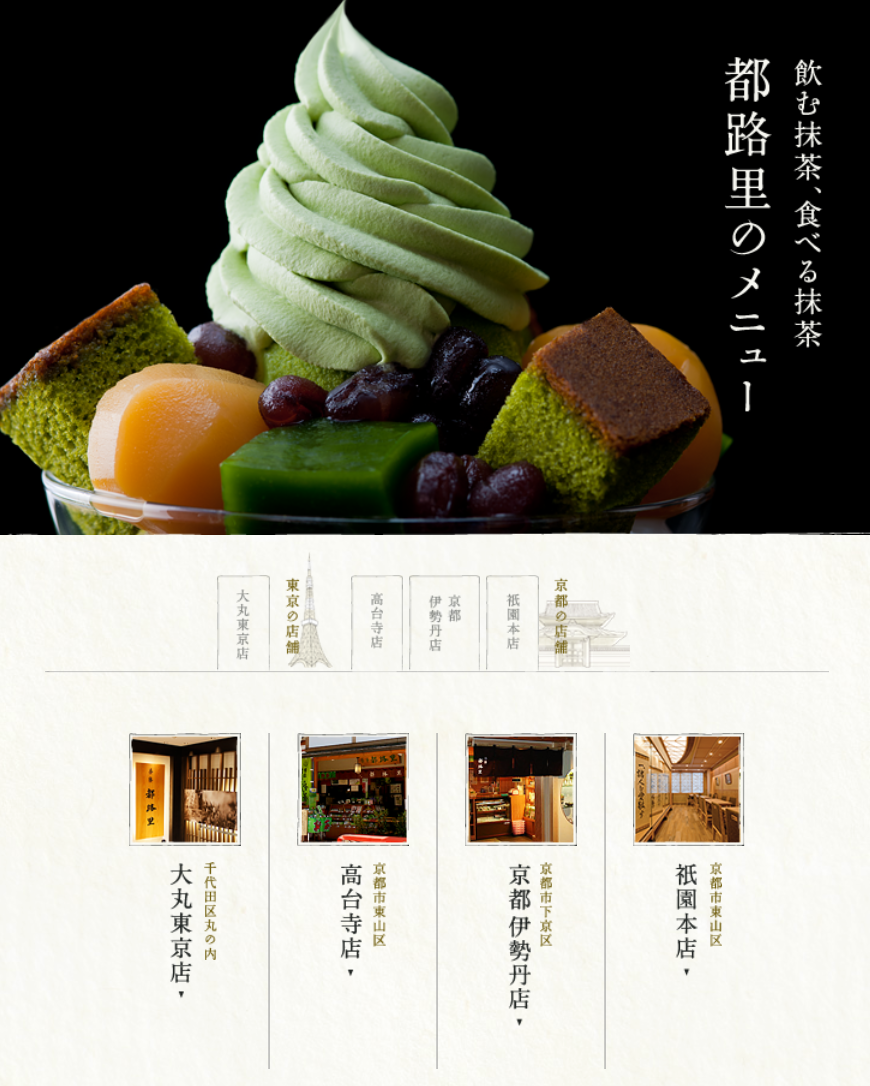
Task: Open the 大丸東京店 store menu card
Action: (x=185, y=790)
